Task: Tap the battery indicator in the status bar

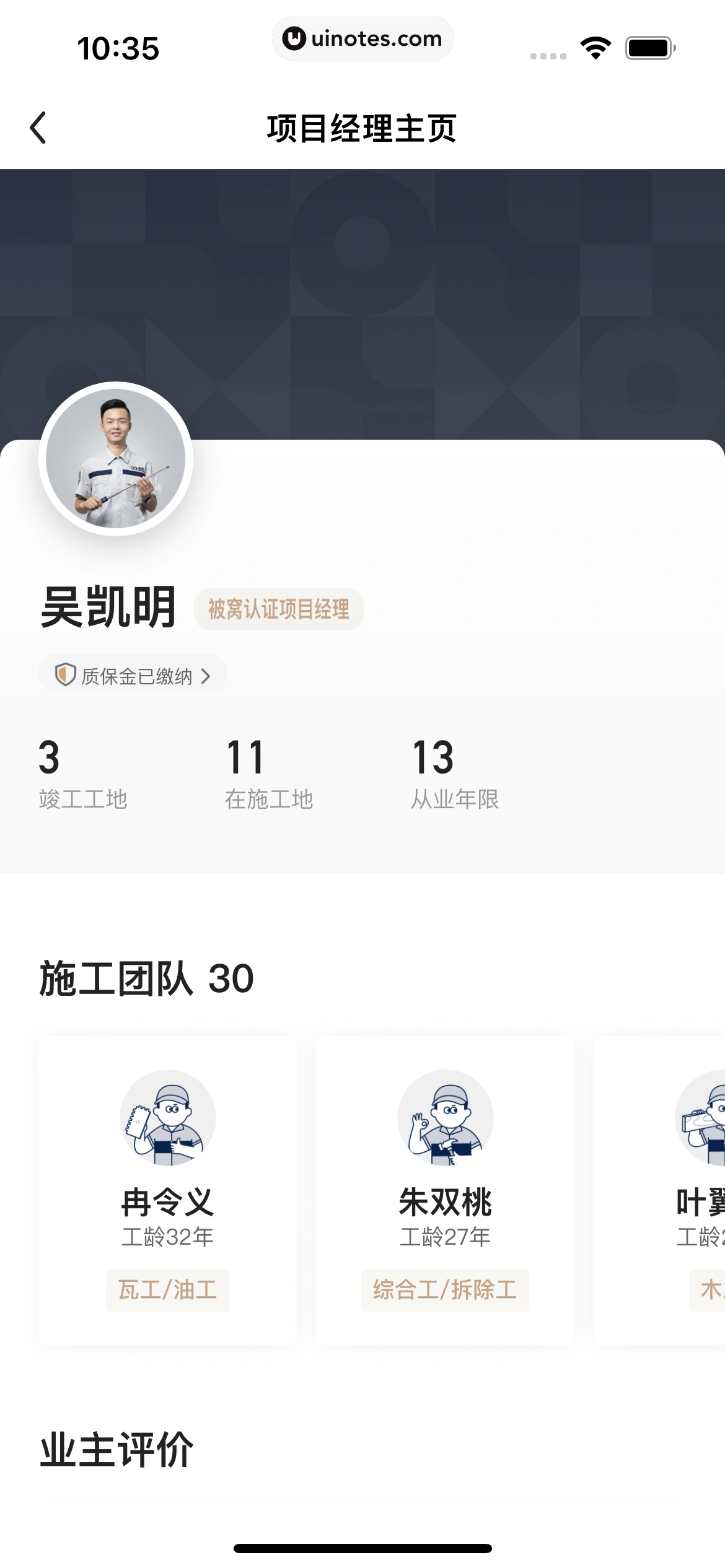Action: pyautogui.click(x=647, y=48)
